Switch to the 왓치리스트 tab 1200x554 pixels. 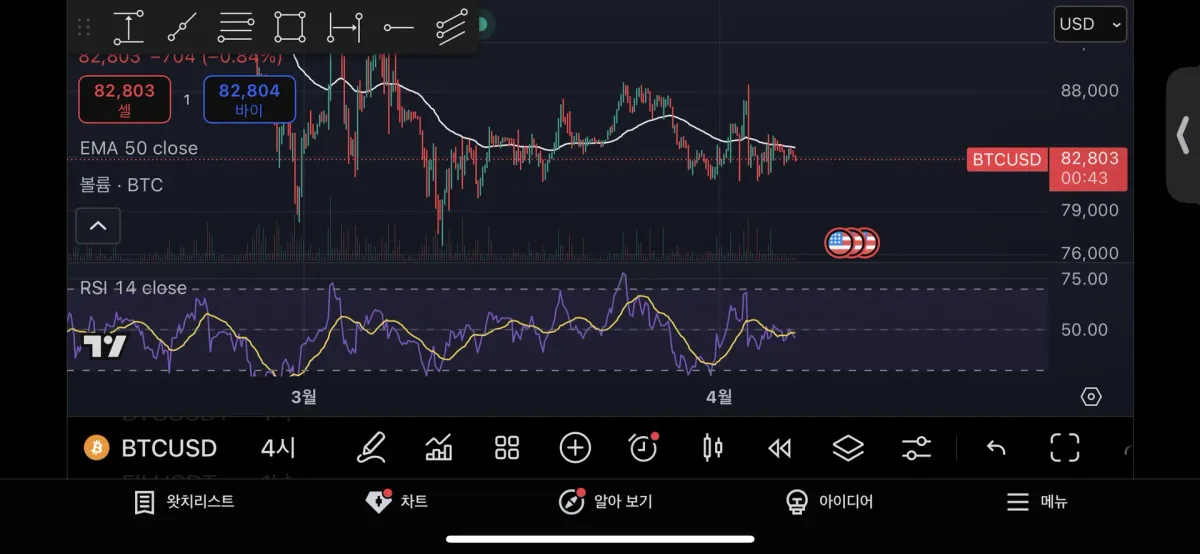point(185,502)
